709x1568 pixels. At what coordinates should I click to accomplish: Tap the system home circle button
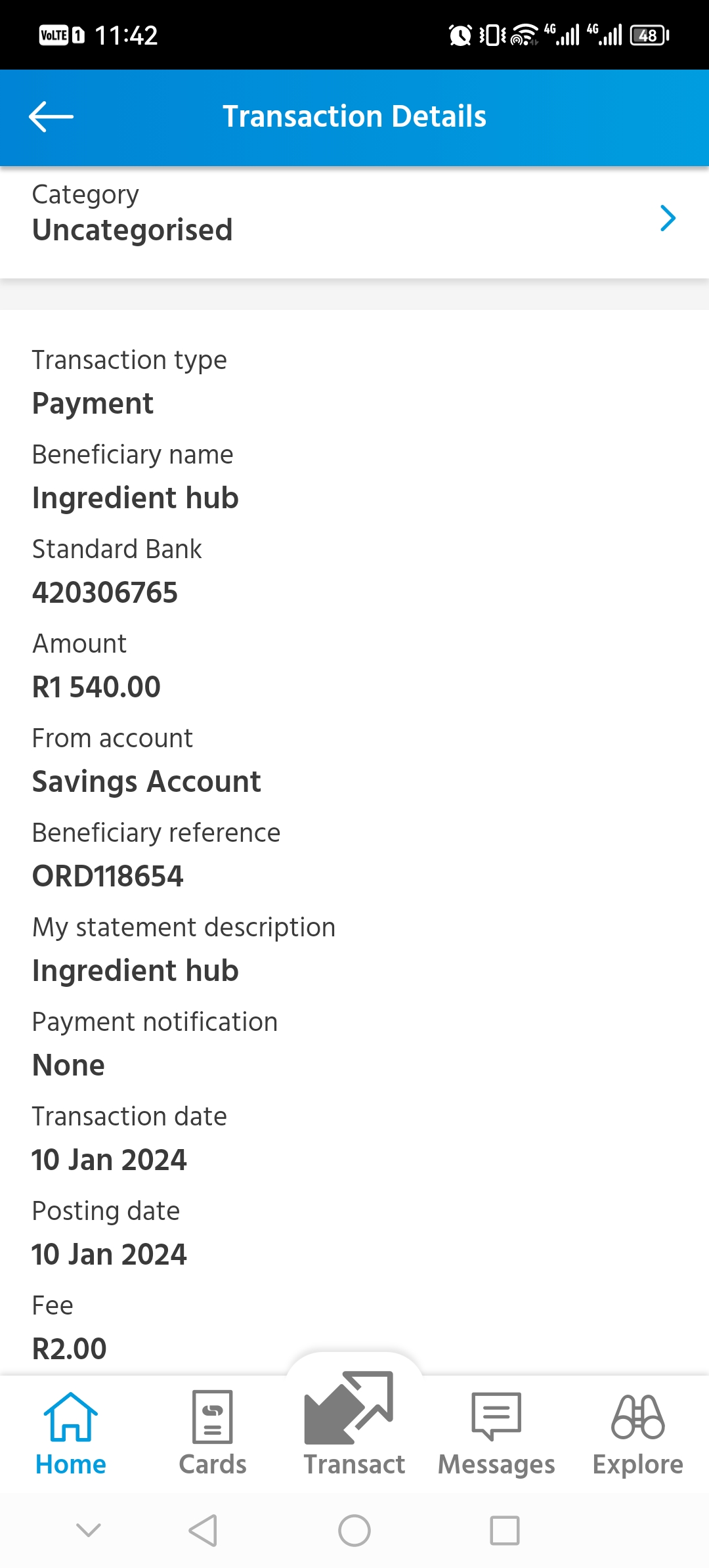(354, 1531)
